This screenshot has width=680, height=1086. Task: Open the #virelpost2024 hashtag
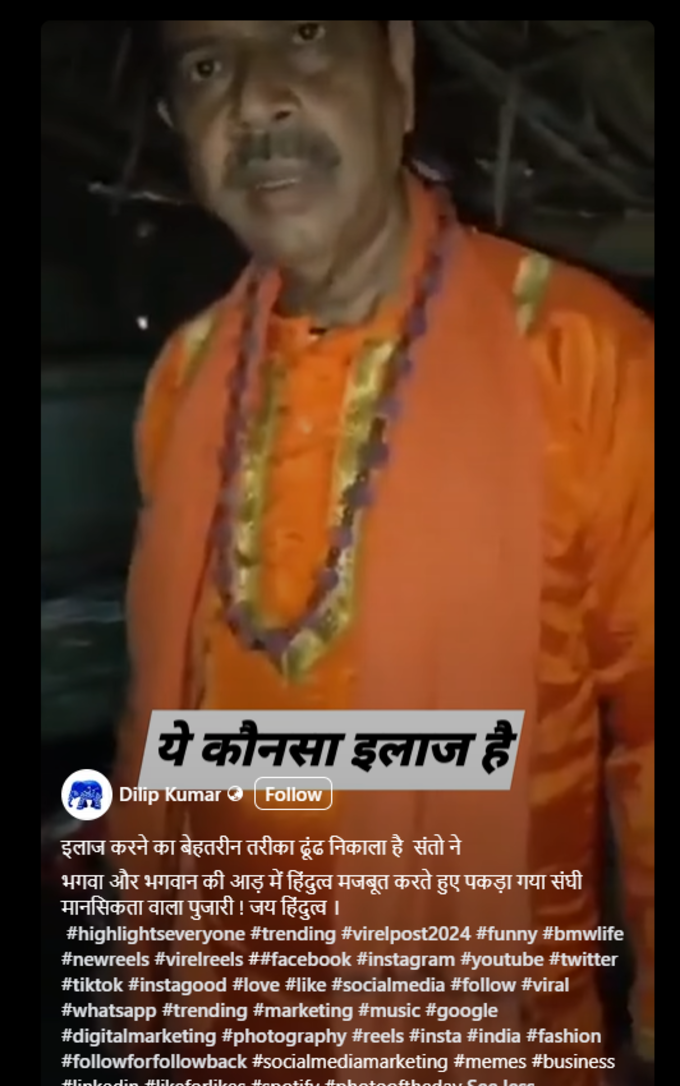coord(405,934)
